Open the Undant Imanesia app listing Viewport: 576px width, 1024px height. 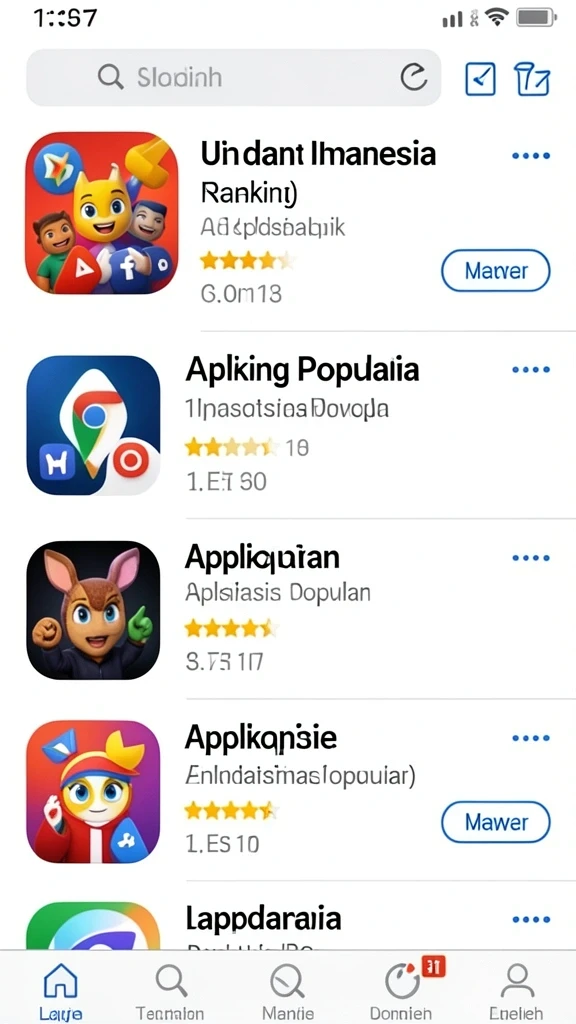[288, 216]
